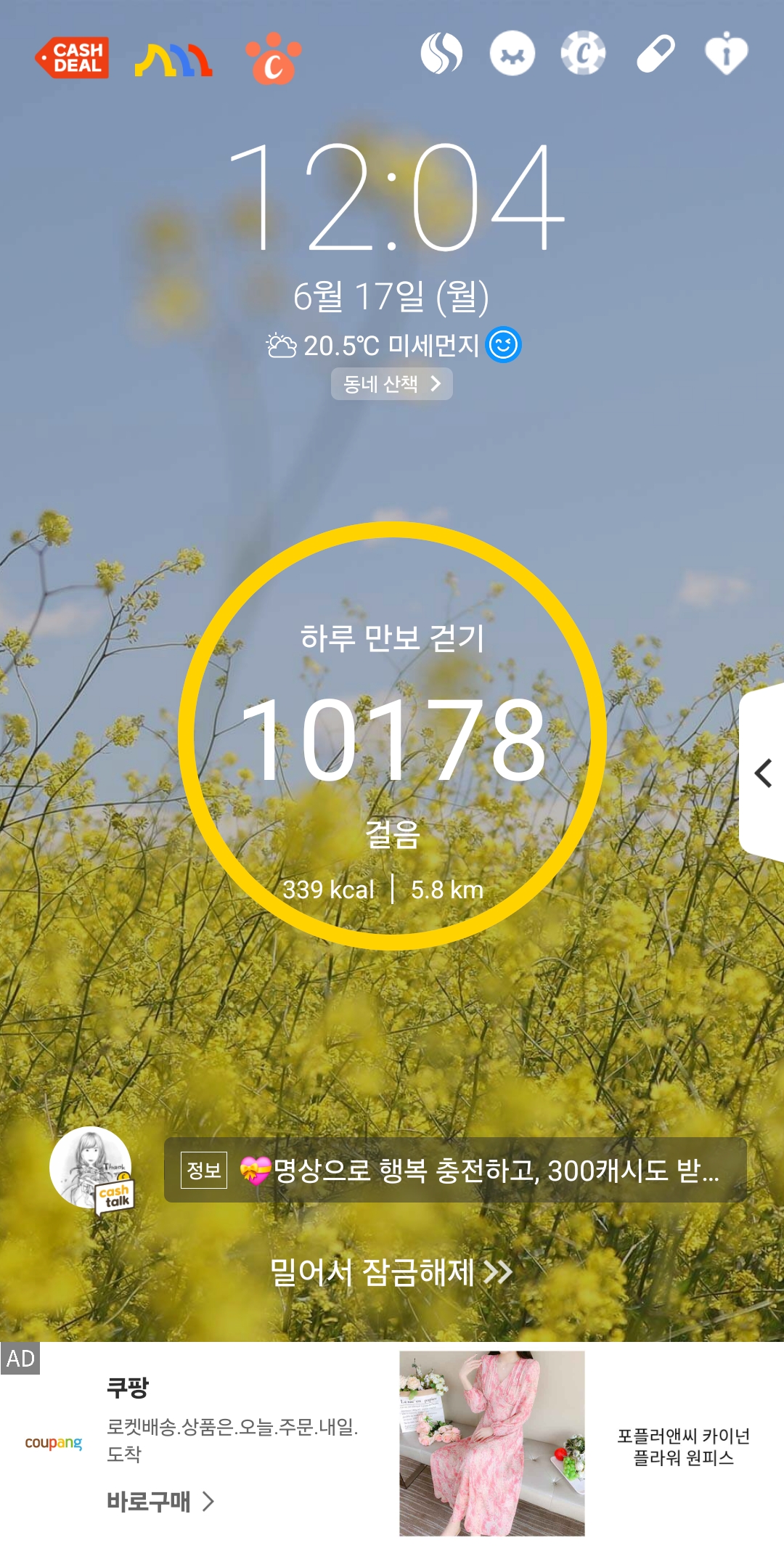Screen dimensions: 784x1546
Task: Open the sleepy face icon
Action: 513,54
